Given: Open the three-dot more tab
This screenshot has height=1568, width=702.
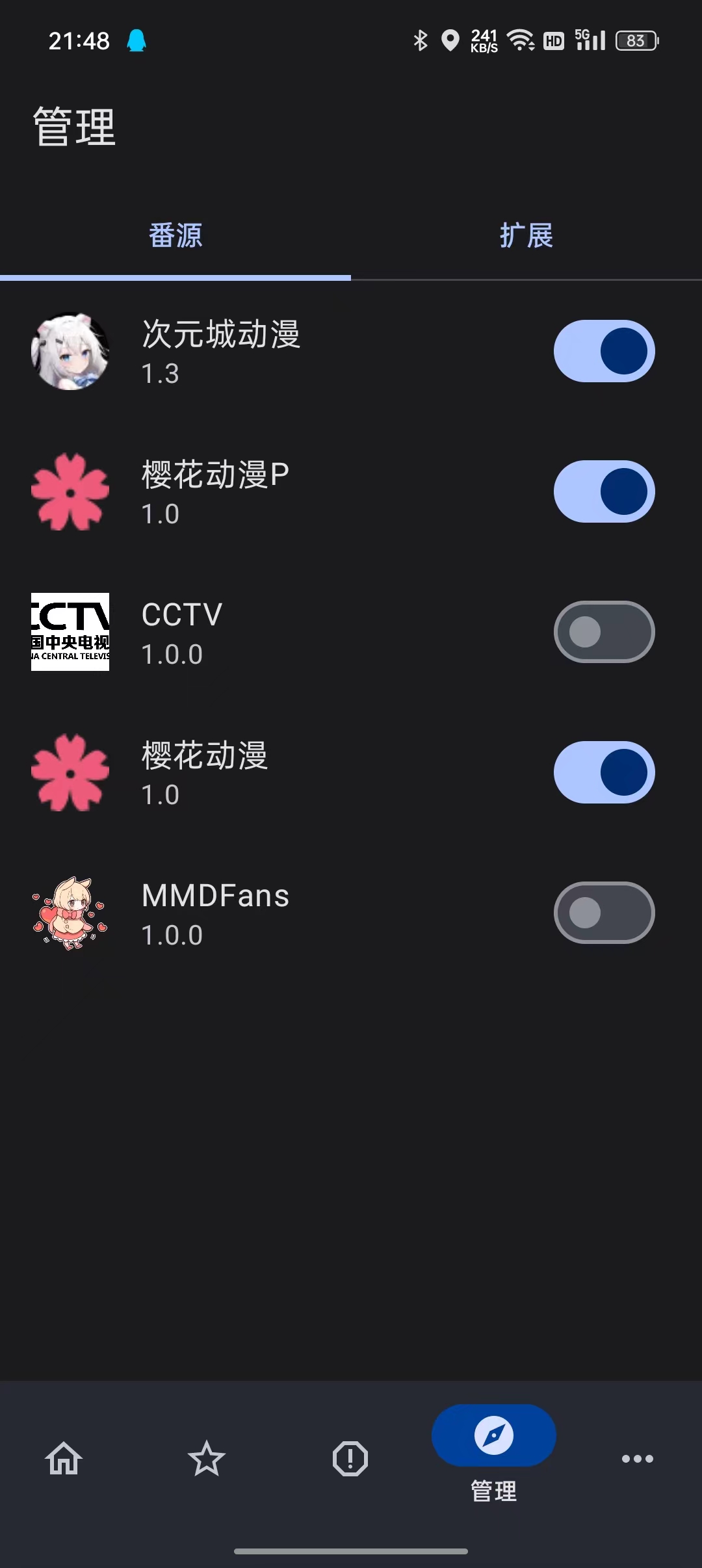Looking at the screenshot, I should 637,1458.
